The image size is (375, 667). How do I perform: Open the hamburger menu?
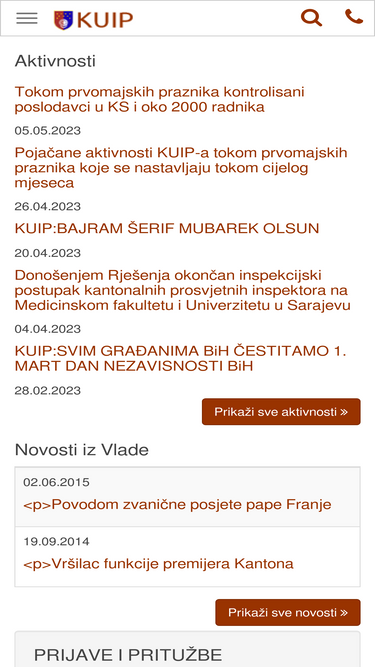click(x=27, y=18)
